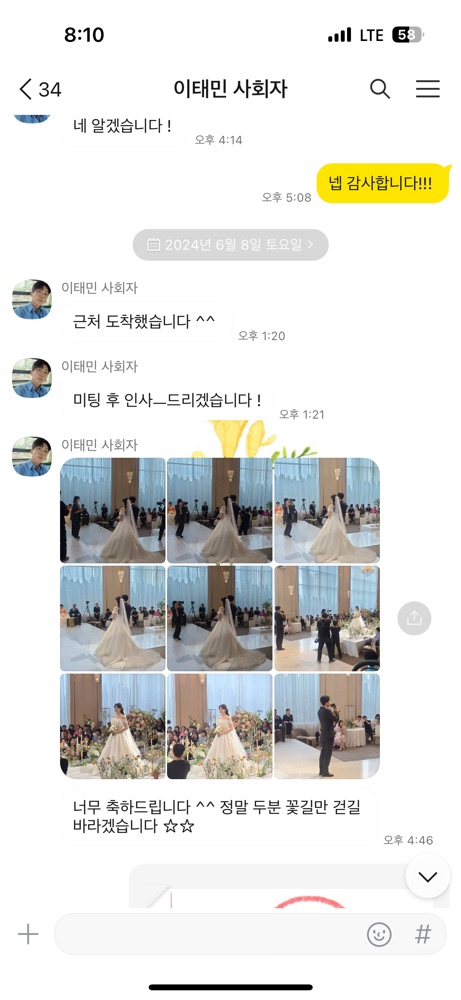
Task: Open the attachment plus menu
Action: (28, 935)
